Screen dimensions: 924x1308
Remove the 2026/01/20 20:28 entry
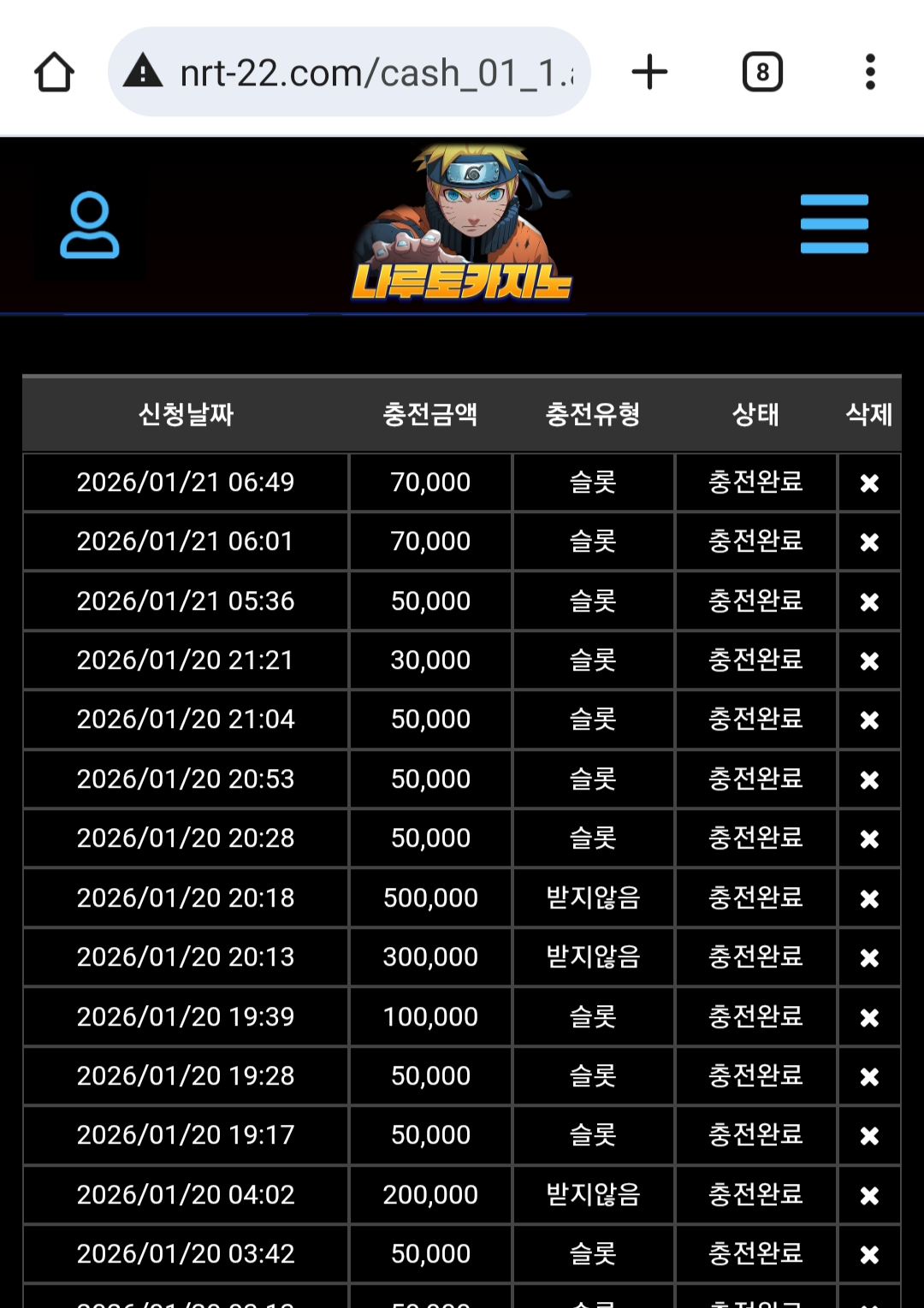coord(869,839)
